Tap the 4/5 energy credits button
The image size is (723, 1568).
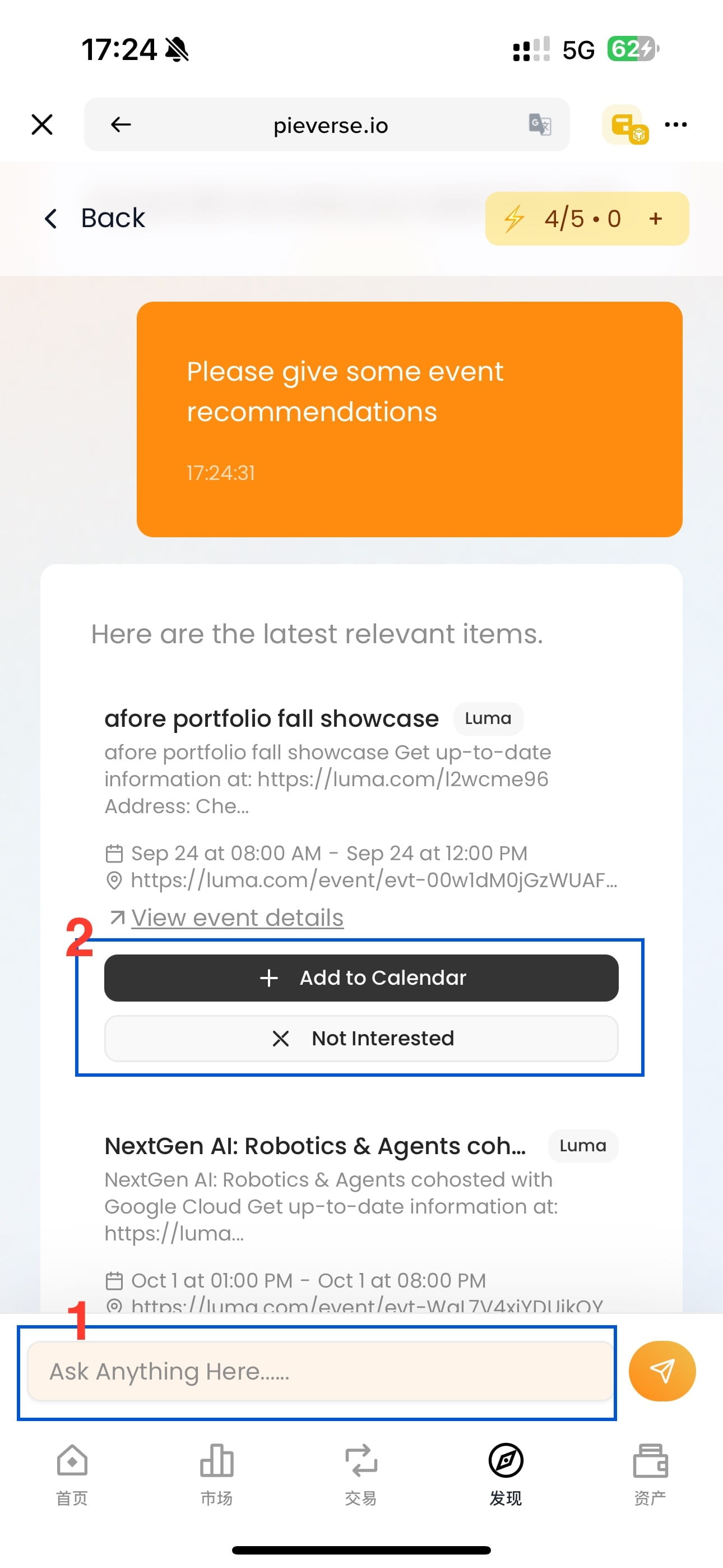point(587,219)
